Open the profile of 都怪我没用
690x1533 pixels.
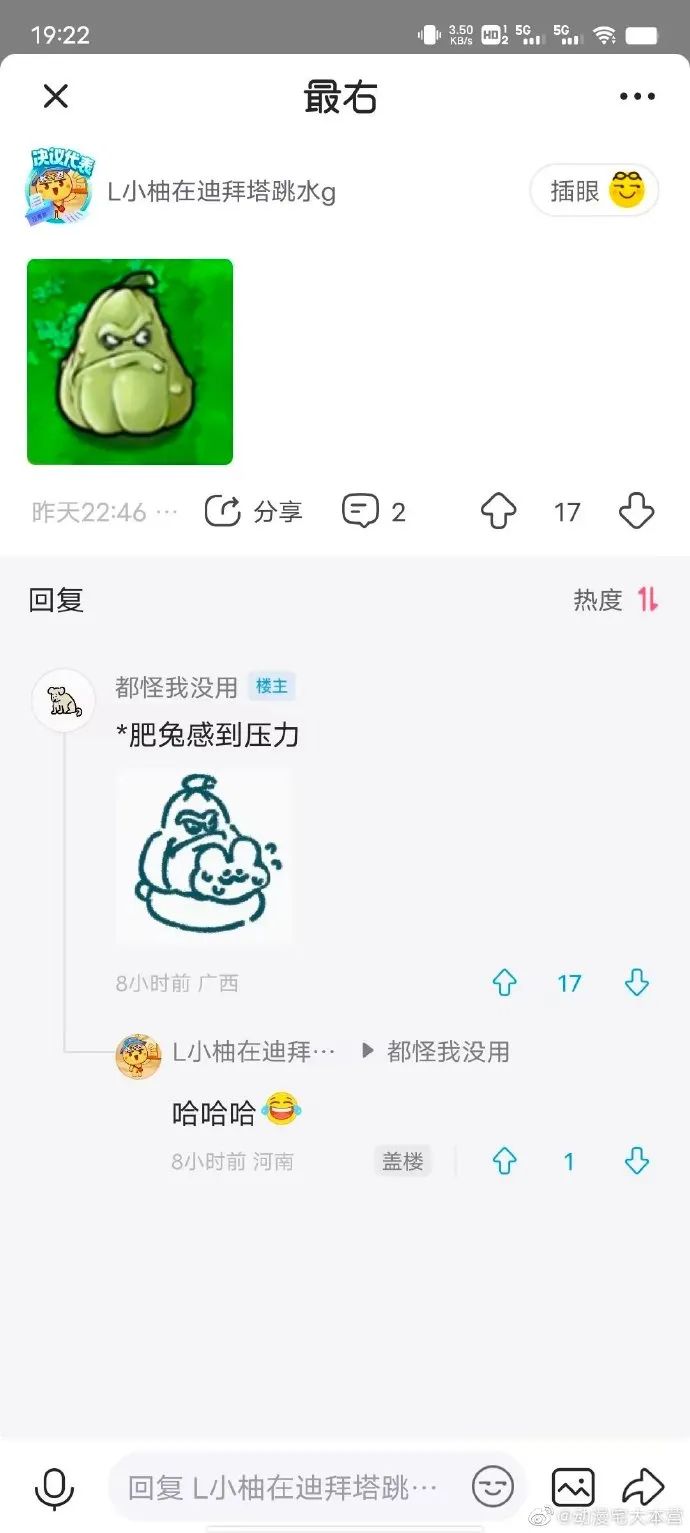click(x=64, y=700)
